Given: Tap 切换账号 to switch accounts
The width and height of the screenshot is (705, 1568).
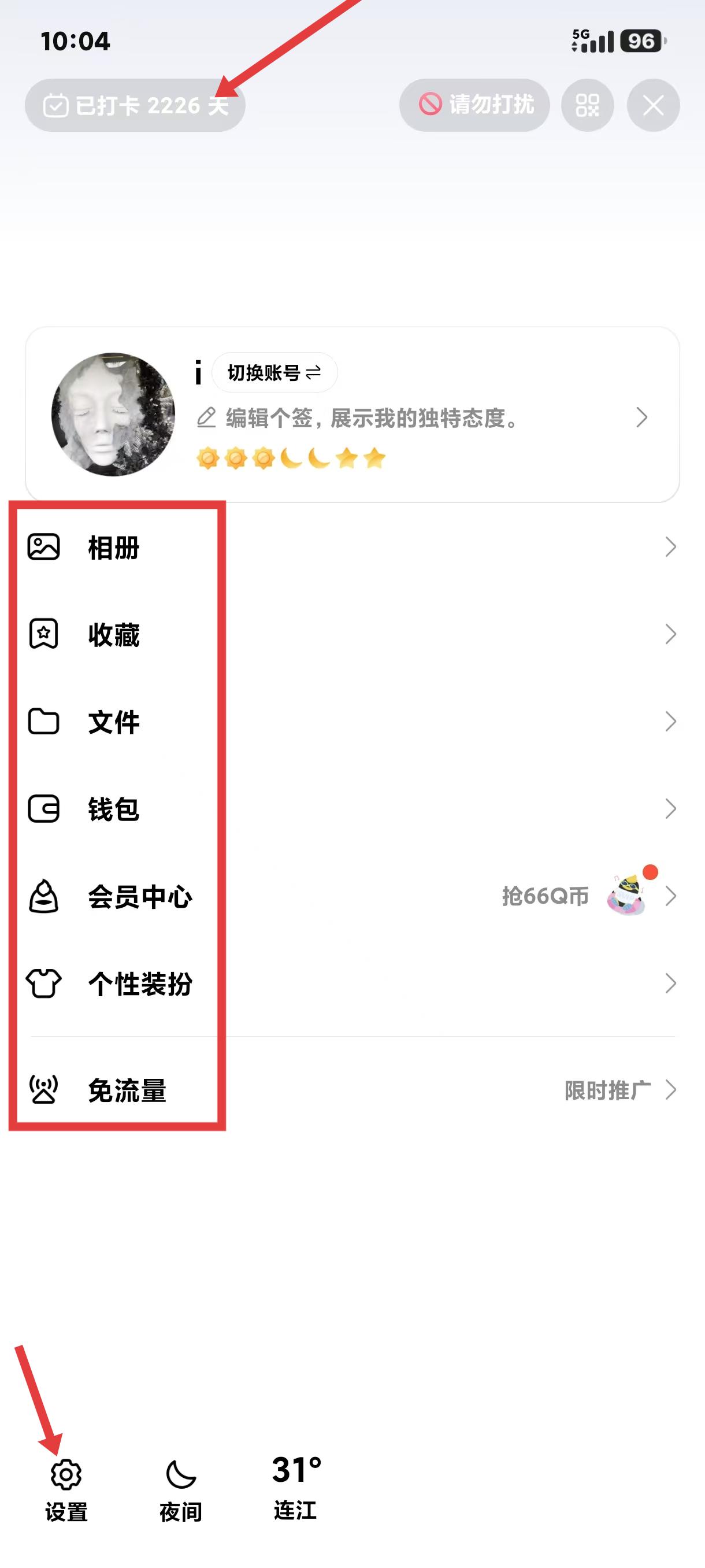Looking at the screenshot, I should tap(274, 372).
